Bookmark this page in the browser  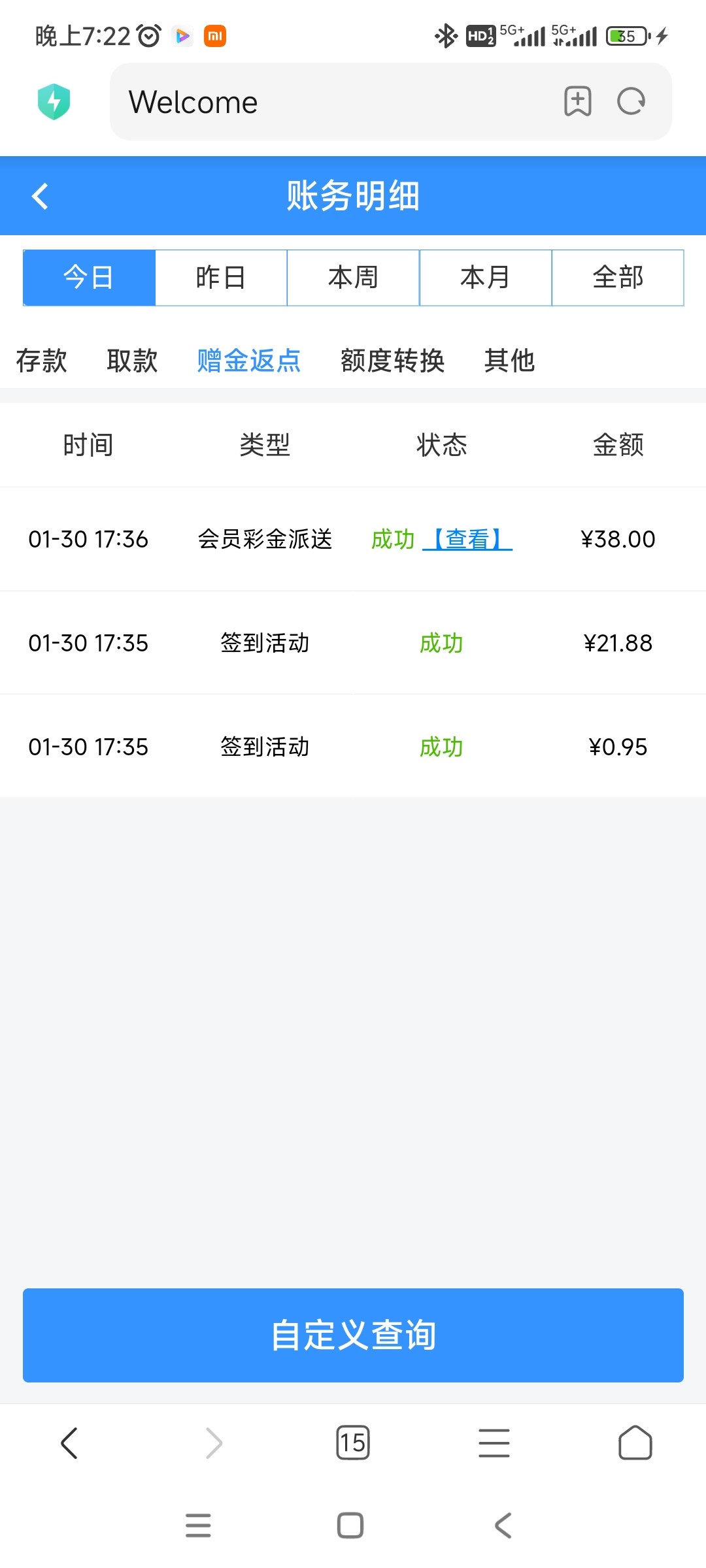click(x=578, y=101)
